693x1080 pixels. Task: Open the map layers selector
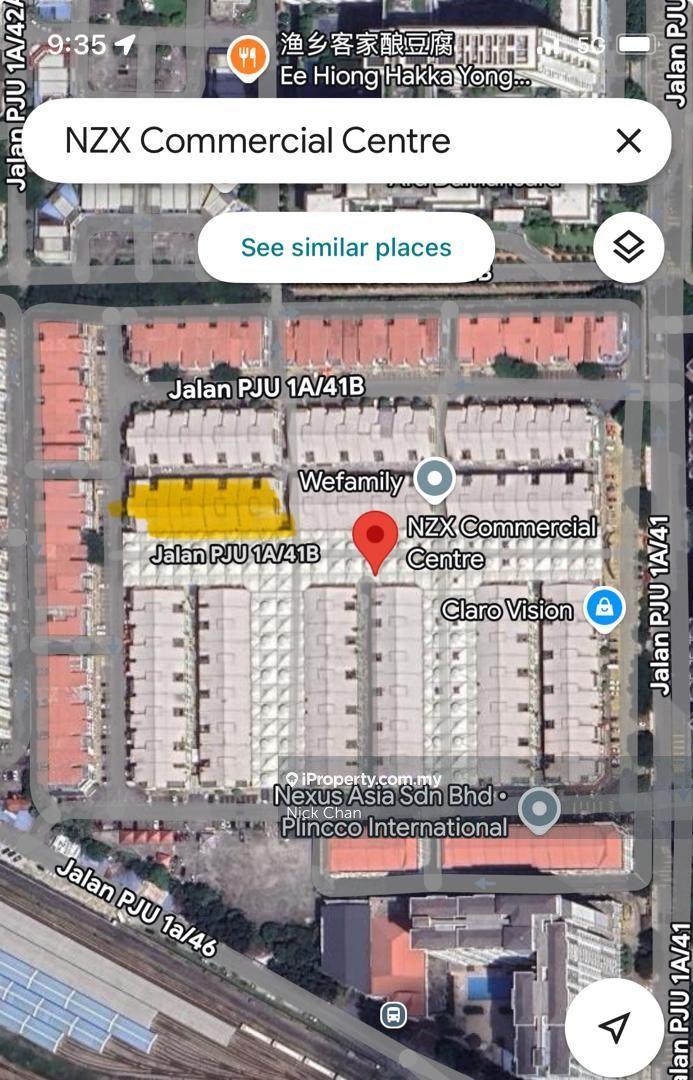click(x=628, y=247)
